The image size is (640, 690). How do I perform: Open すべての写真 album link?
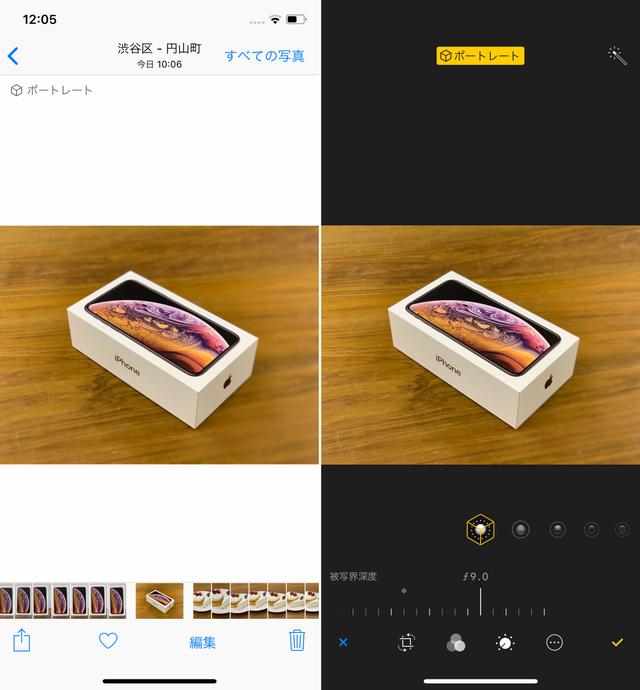coord(264,56)
